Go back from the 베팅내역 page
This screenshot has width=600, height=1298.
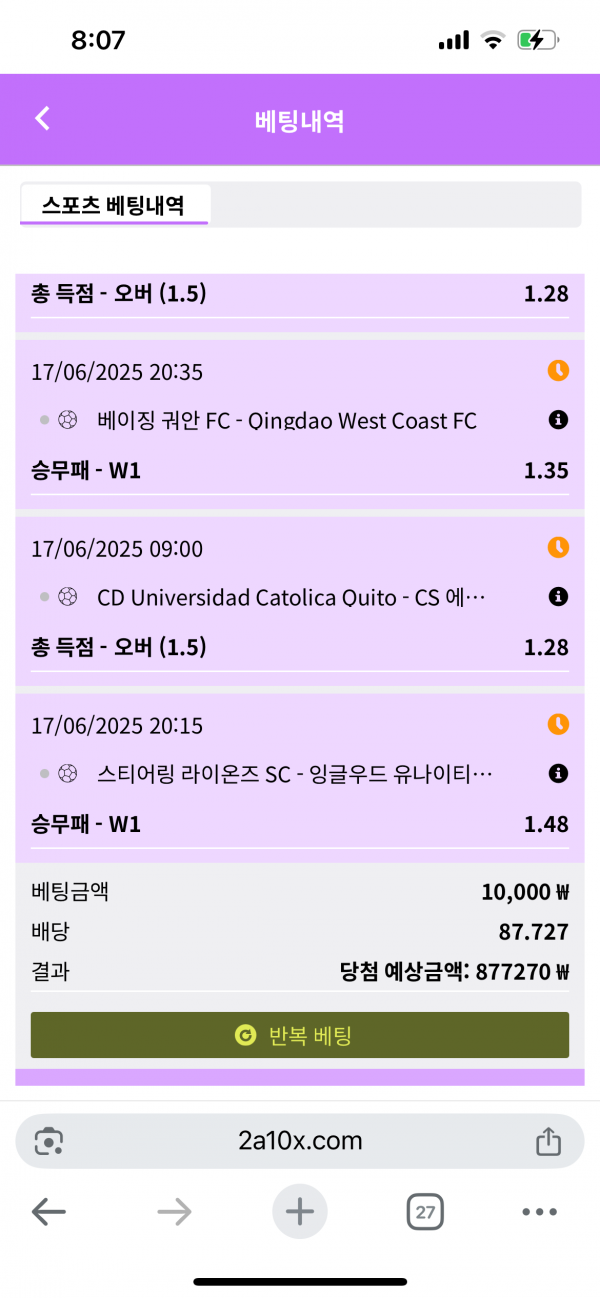[42, 119]
